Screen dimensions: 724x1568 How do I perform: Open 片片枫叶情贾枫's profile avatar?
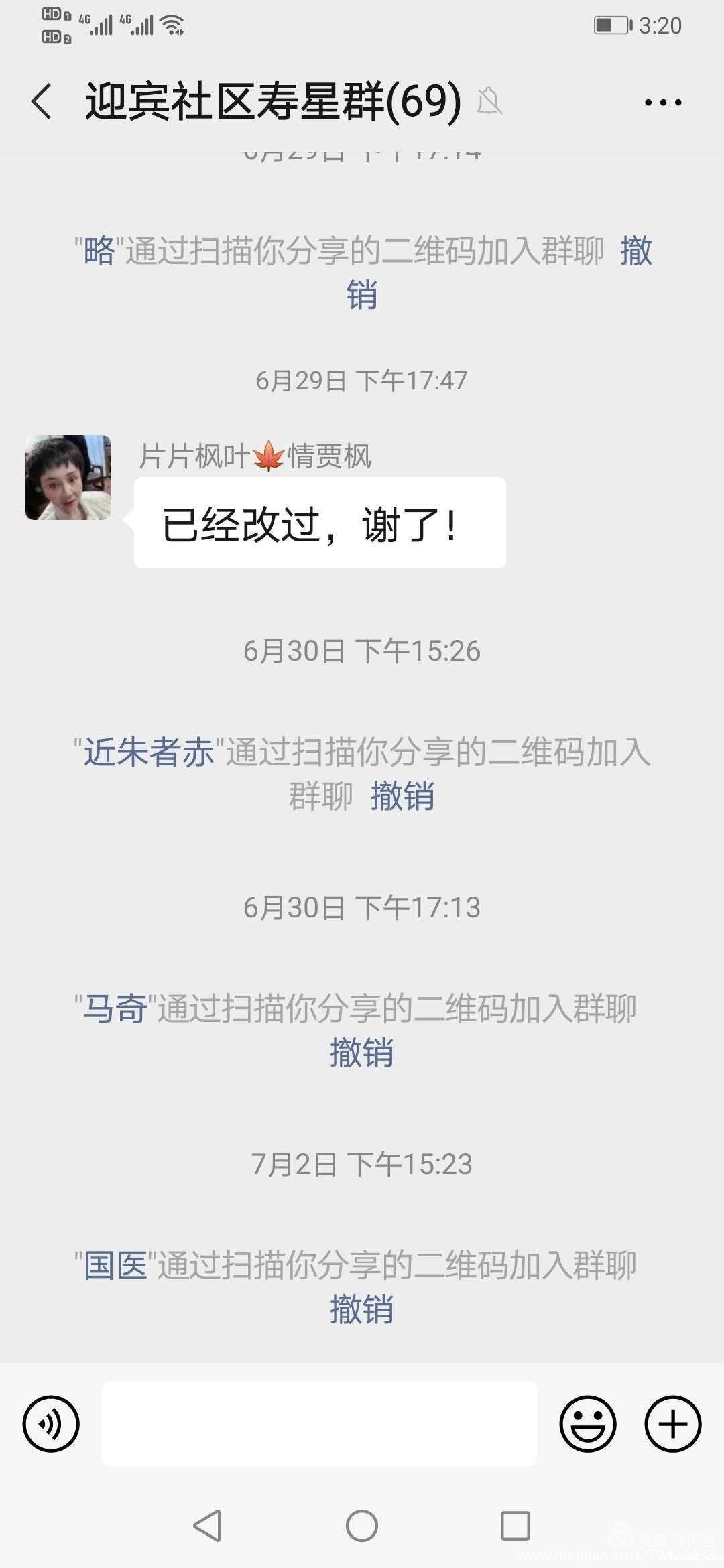click(x=68, y=478)
